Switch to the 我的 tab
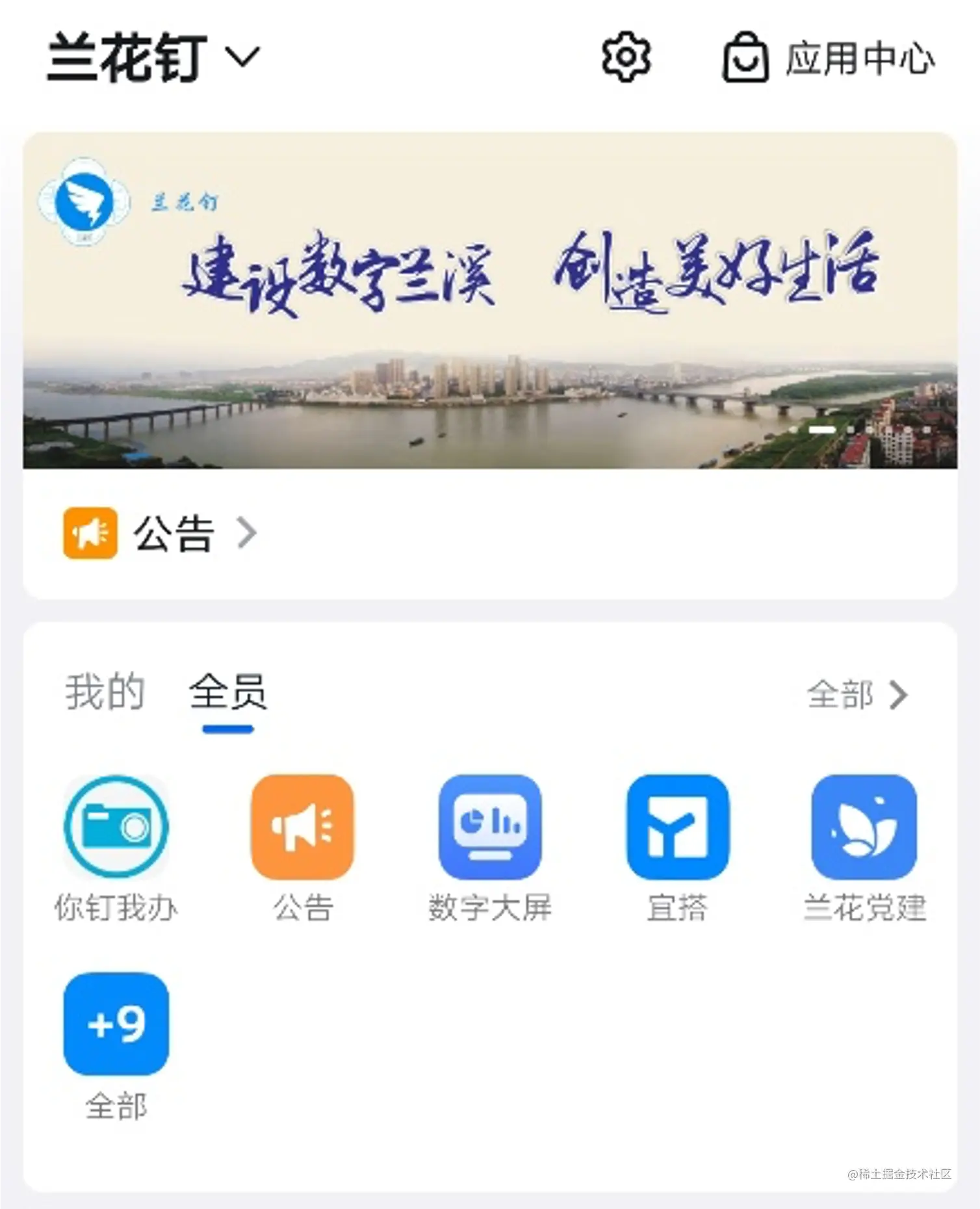Viewport: 980px width, 1209px height. (x=105, y=692)
